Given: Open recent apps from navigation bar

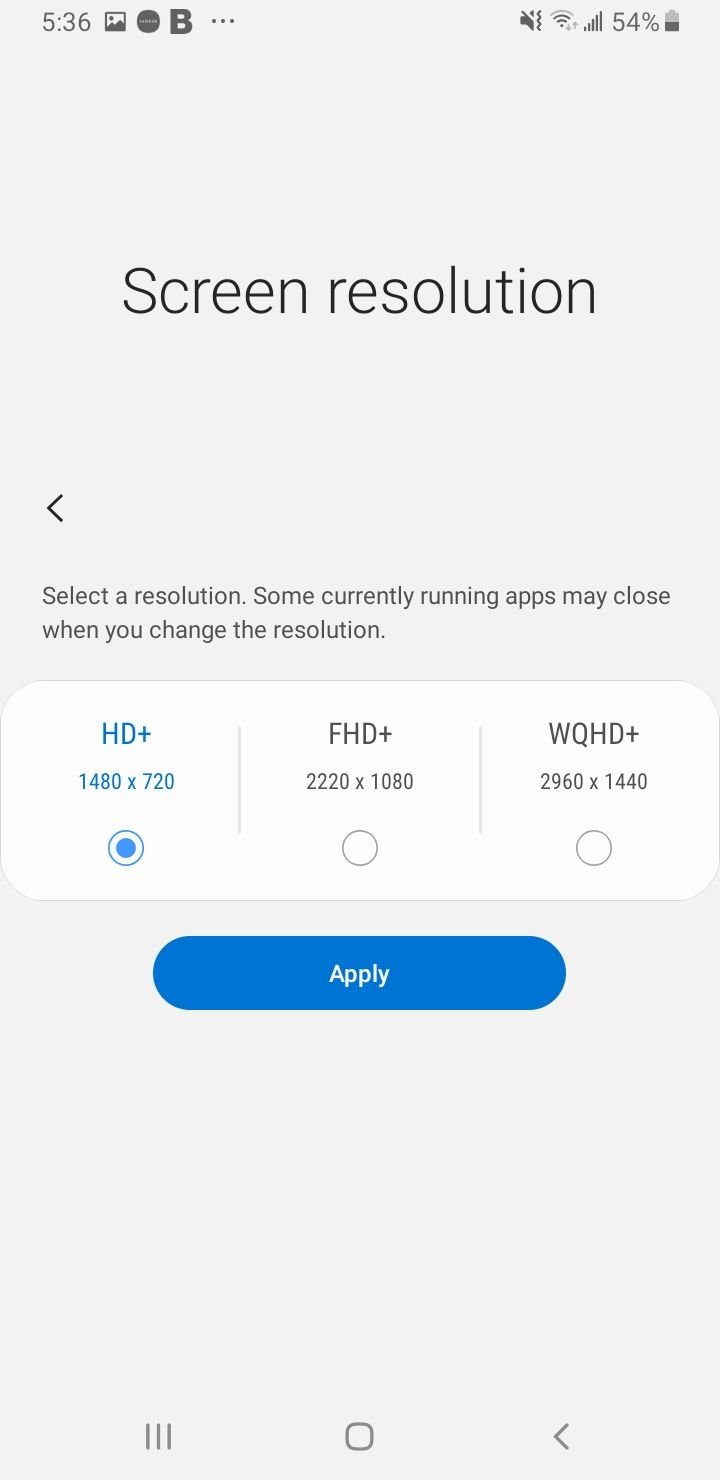Looking at the screenshot, I should point(158,1437).
